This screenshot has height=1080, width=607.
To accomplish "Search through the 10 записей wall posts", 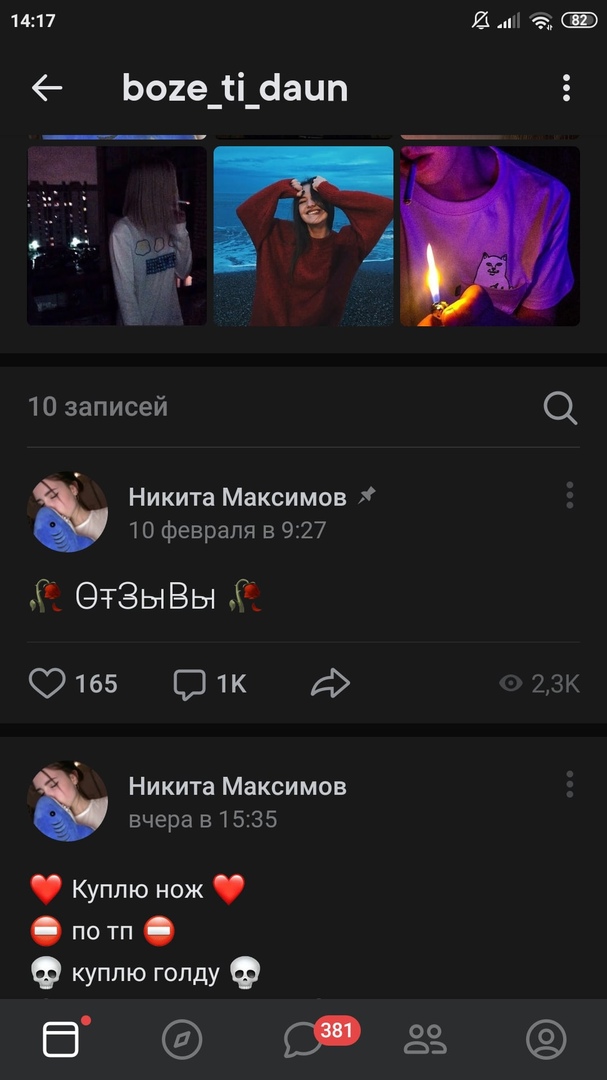I will point(560,407).
